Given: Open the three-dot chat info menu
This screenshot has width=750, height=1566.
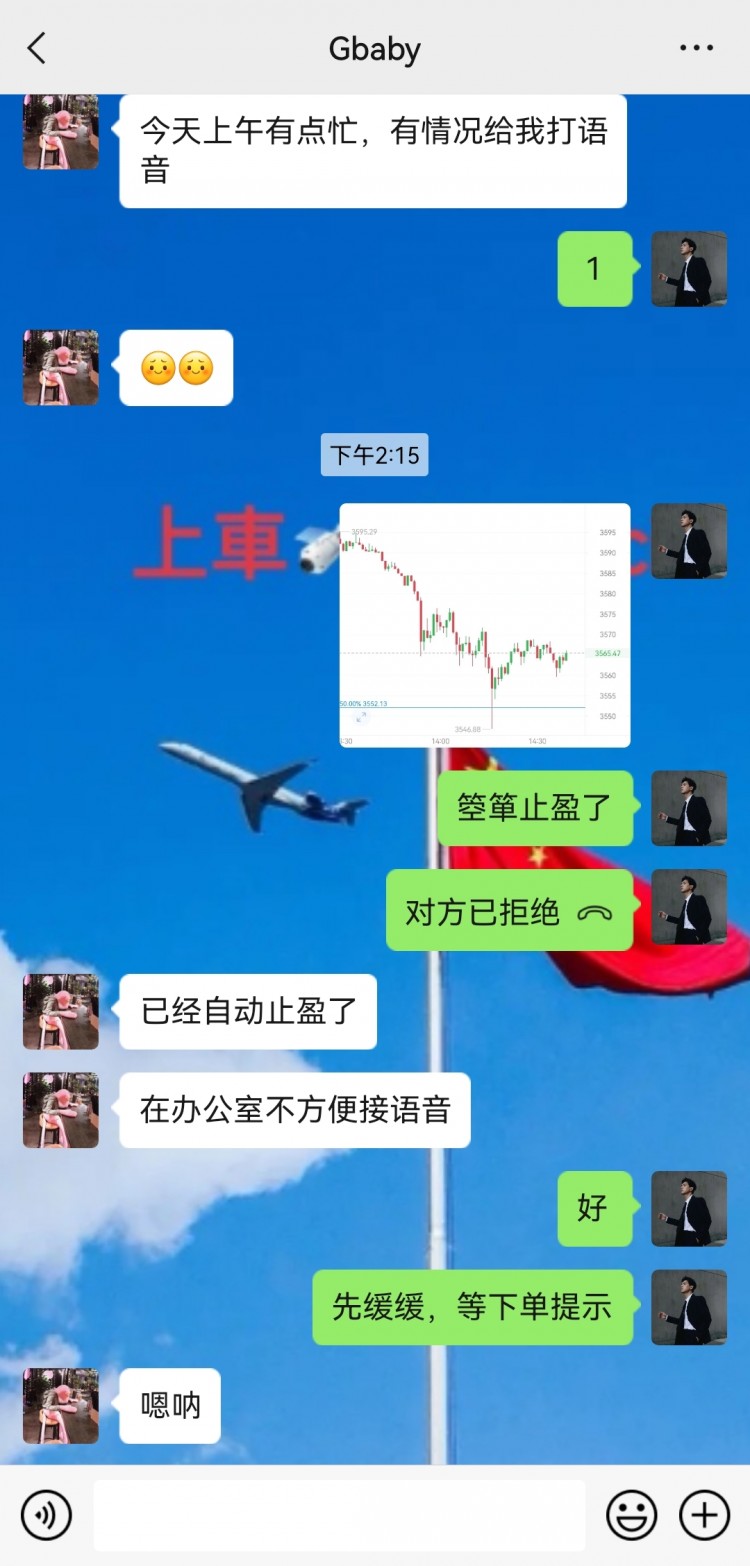Looking at the screenshot, I should 696,48.
